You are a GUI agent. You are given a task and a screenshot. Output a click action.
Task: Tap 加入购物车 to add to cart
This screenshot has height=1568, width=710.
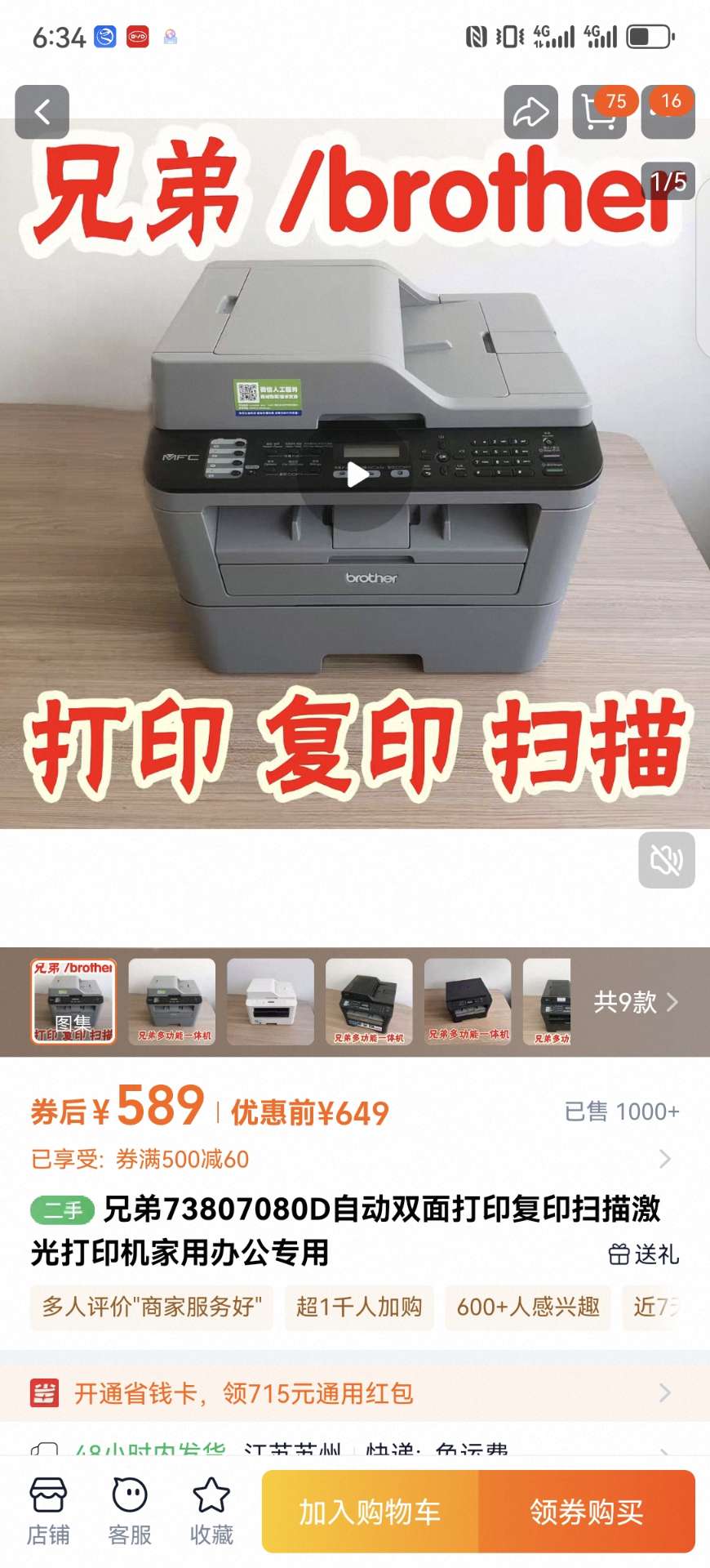370,1512
